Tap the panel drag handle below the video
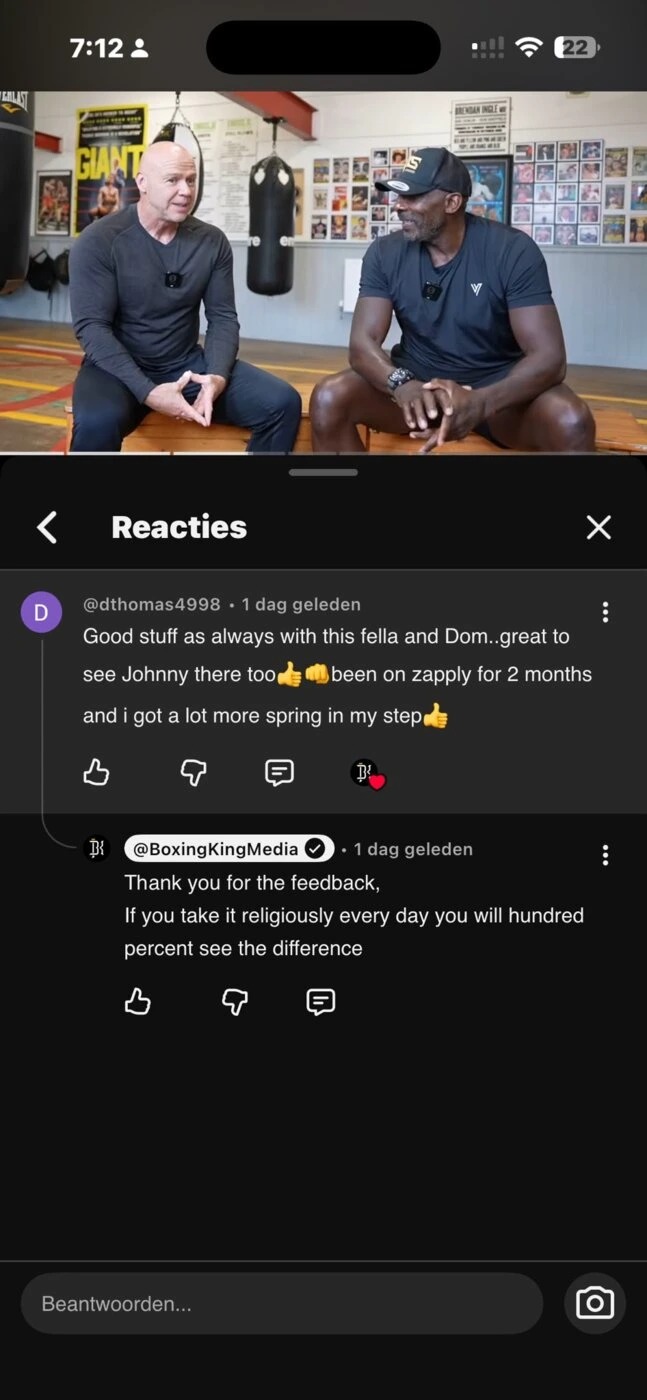The height and width of the screenshot is (1400, 647). pyautogui.click(x=323, y=472)
